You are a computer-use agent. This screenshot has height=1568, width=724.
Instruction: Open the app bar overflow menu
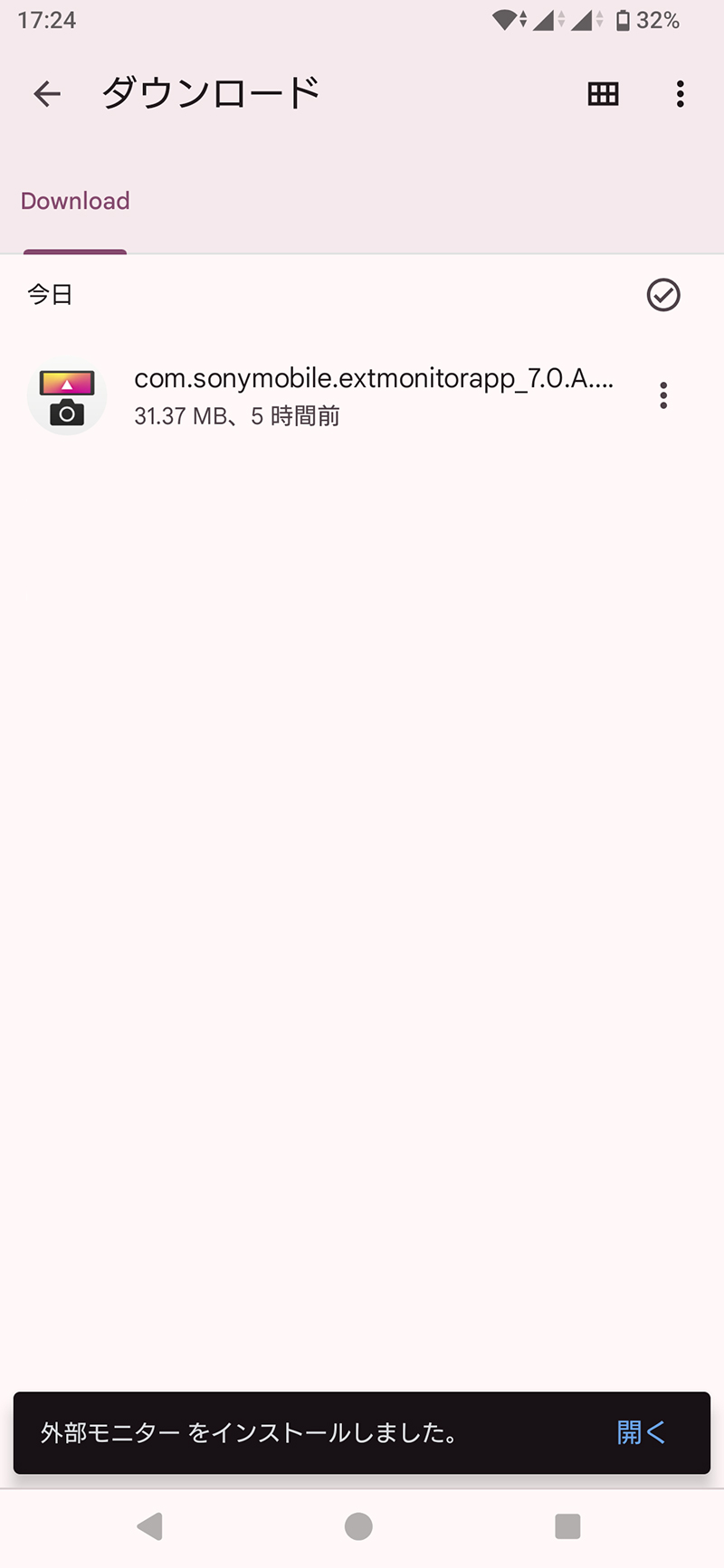click(680, 93)
